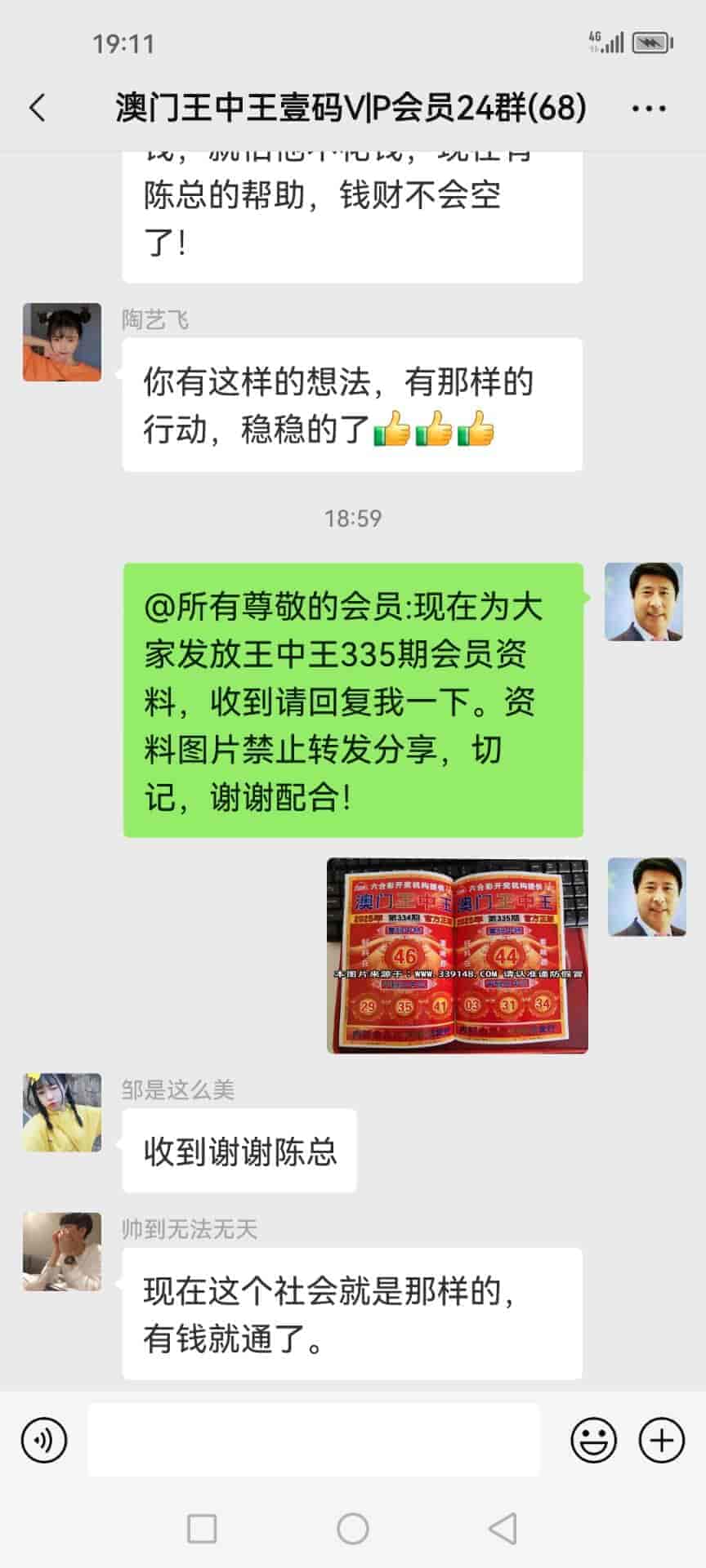This screenshot has height=1568, width=706.
Task: Open 邹是这么美's profile avatar
Action: coord(62,1112)
